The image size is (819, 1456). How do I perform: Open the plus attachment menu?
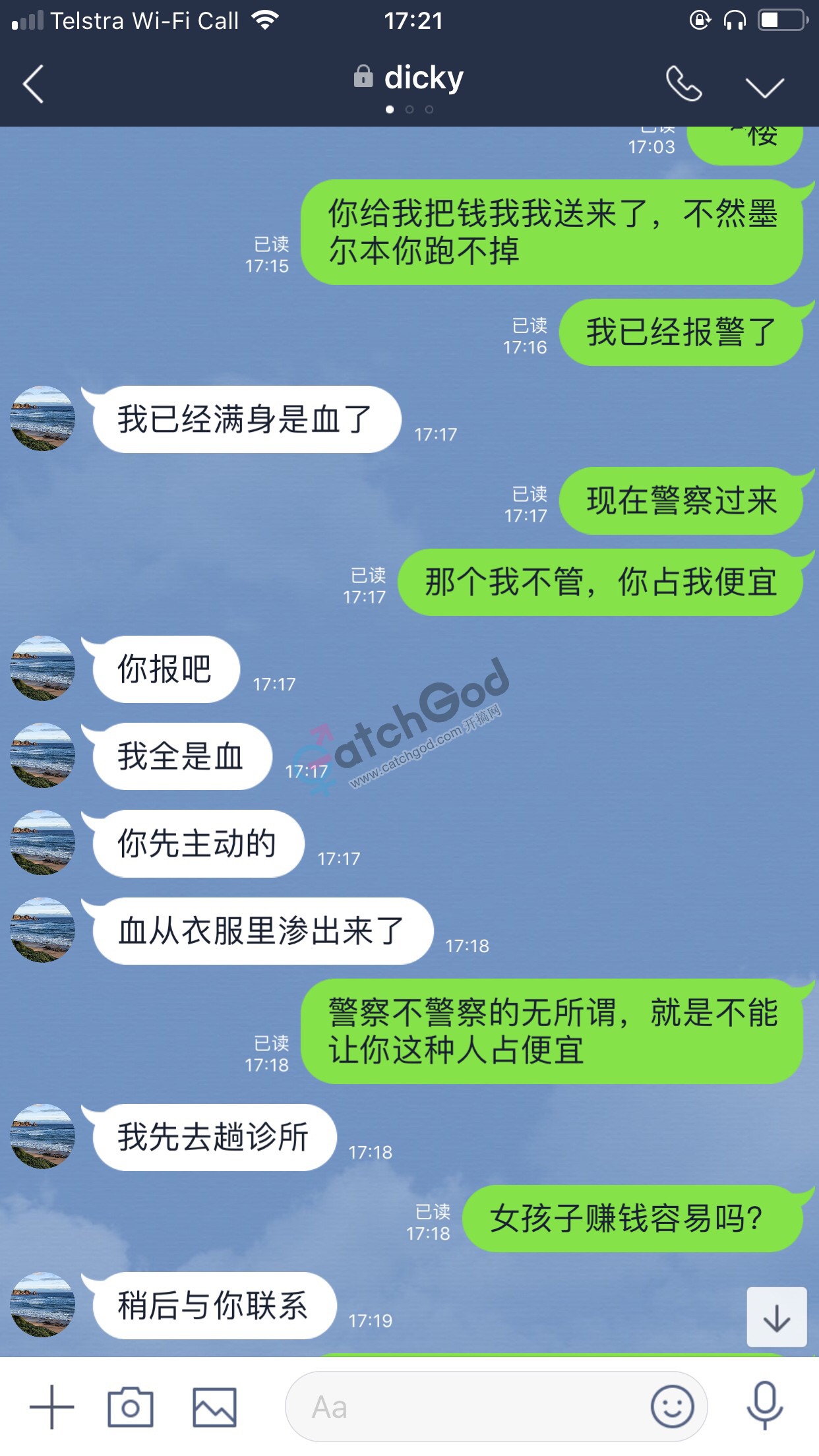[x=51, y=1407]
